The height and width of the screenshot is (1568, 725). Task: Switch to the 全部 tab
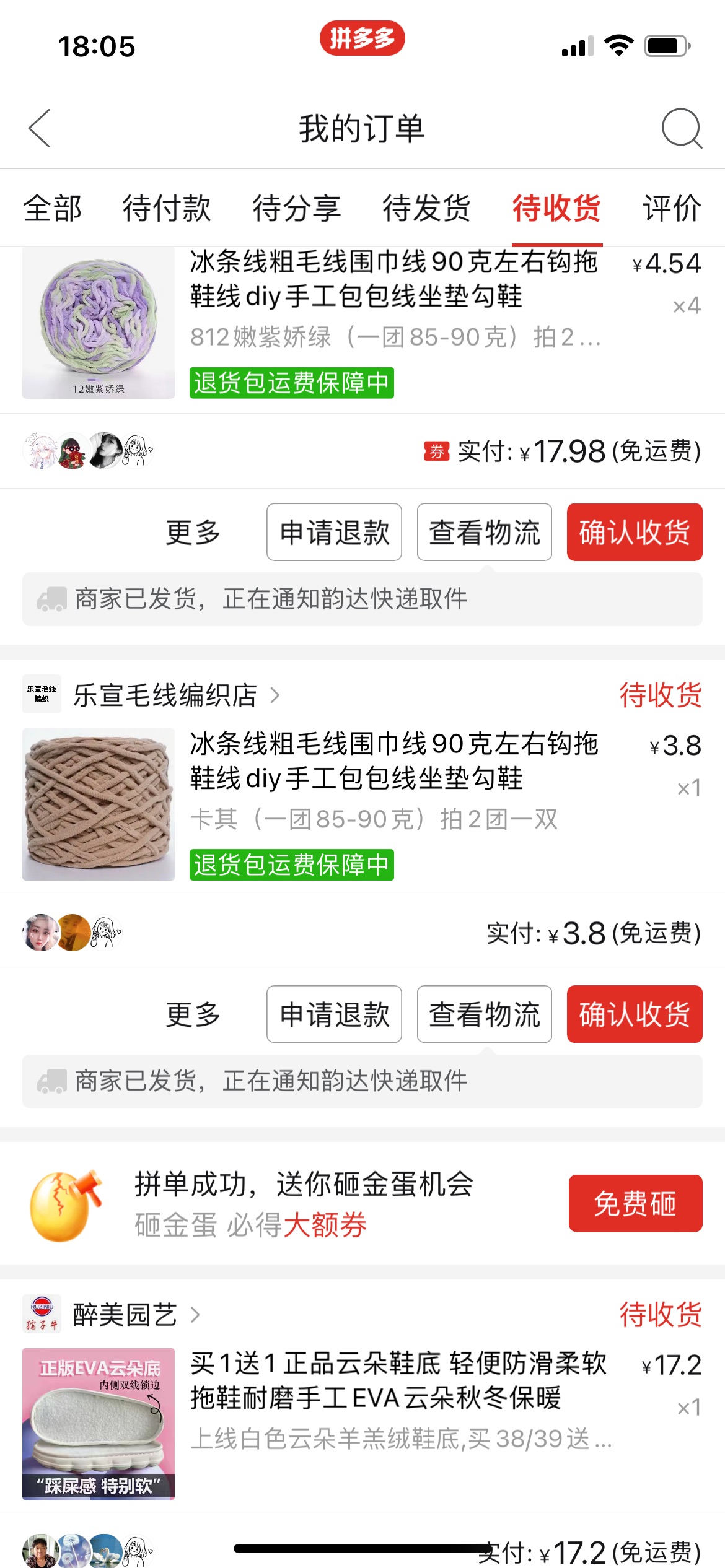pos(53,208)
